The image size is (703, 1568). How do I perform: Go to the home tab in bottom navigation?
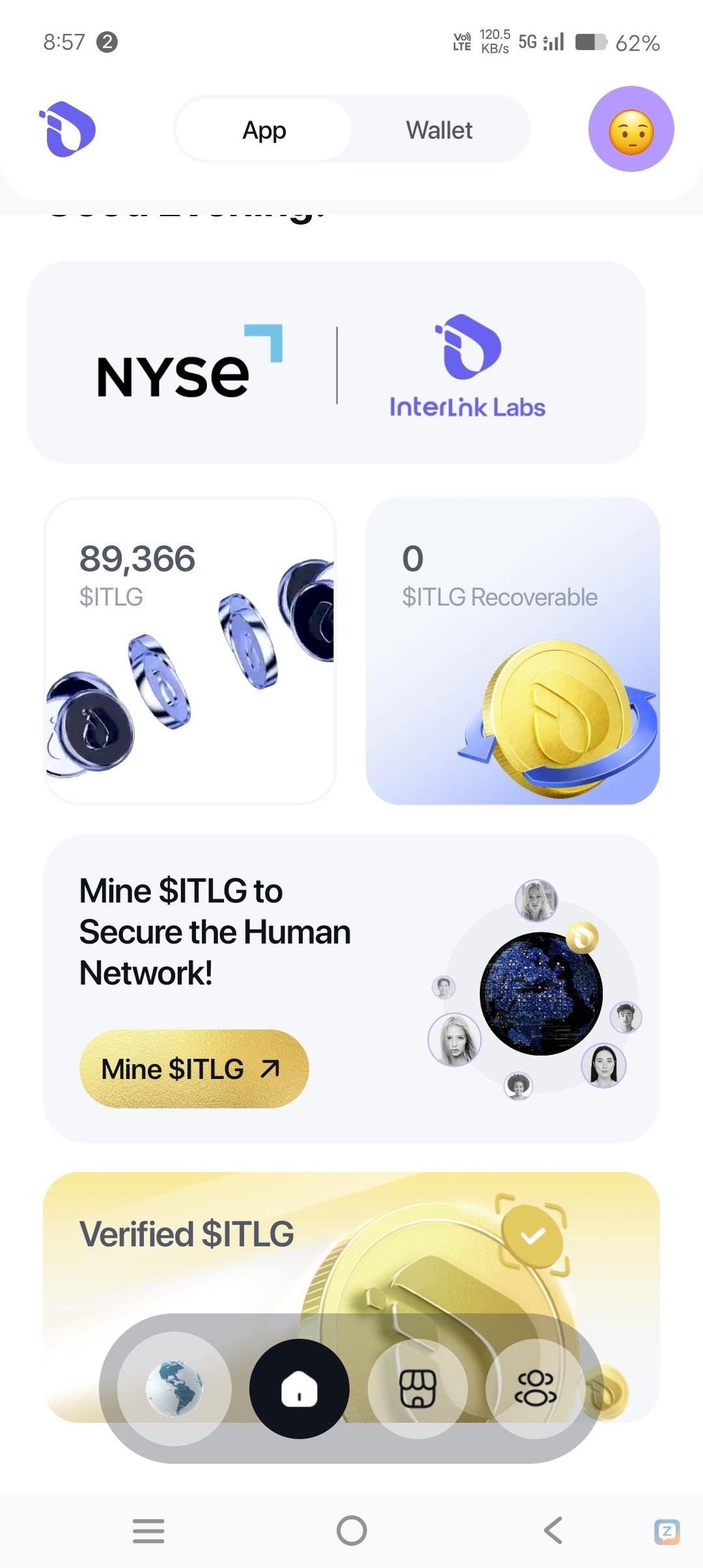pos(299,1389)
